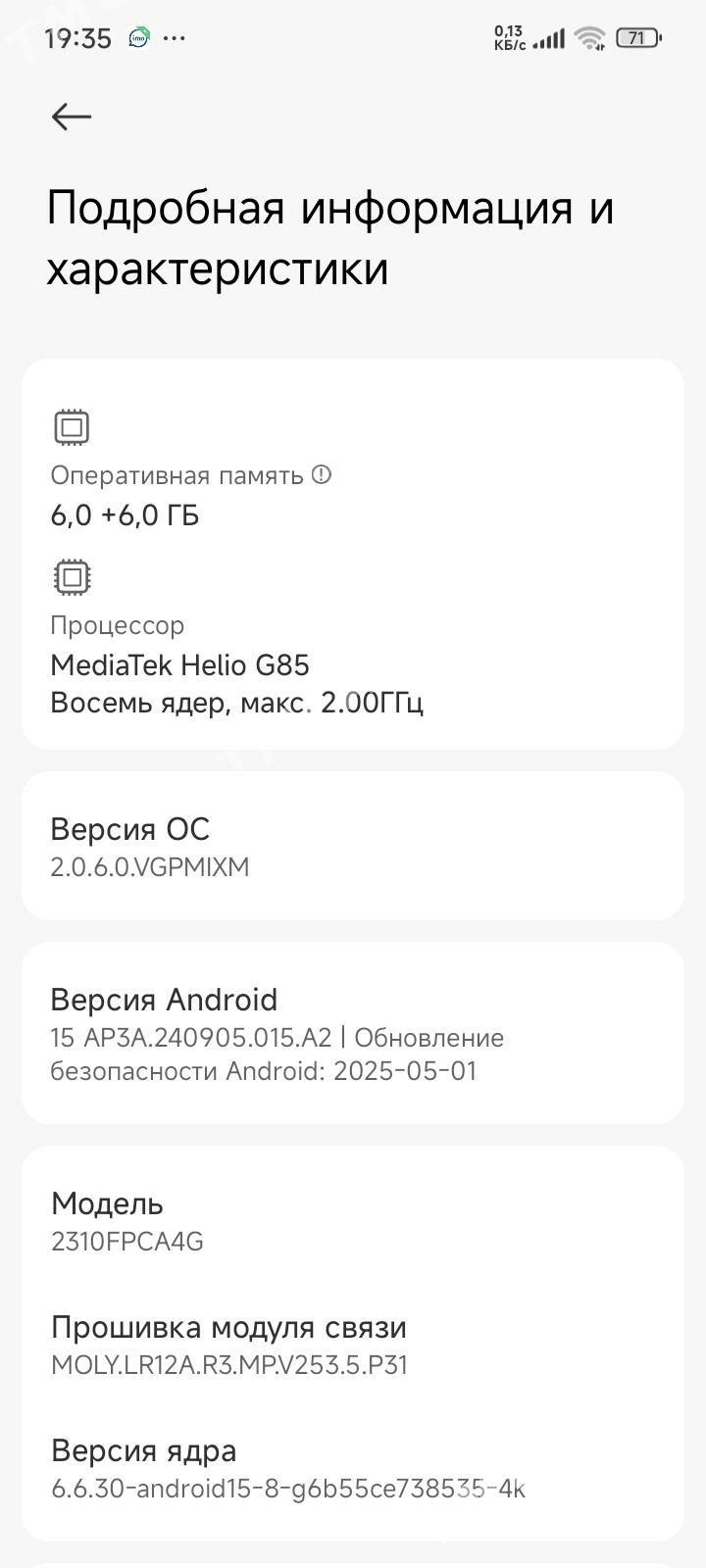Screen dimensions: 706x1568
Task: Open the Версия ОС row
Action: coord(353,847)
